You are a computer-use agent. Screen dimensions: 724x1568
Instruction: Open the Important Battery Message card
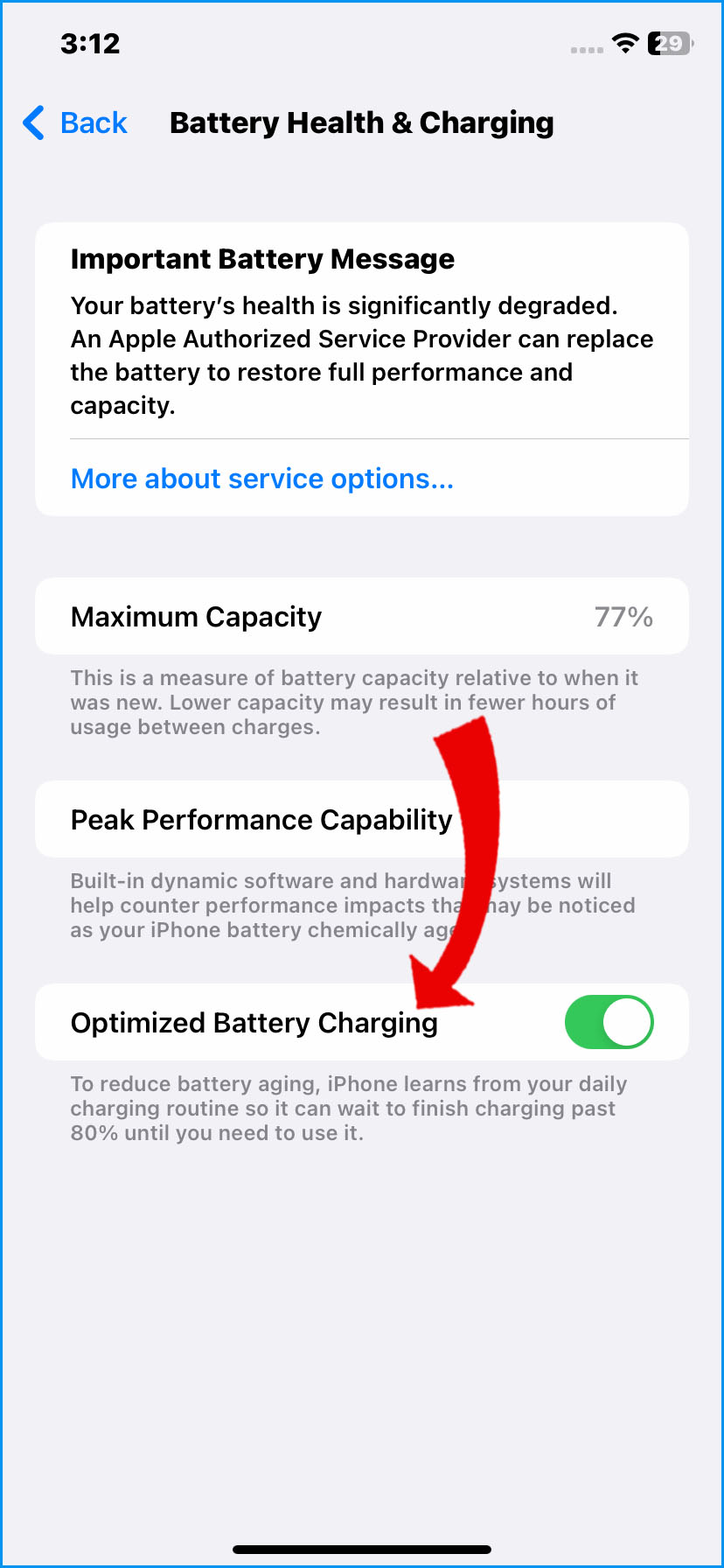361,331
